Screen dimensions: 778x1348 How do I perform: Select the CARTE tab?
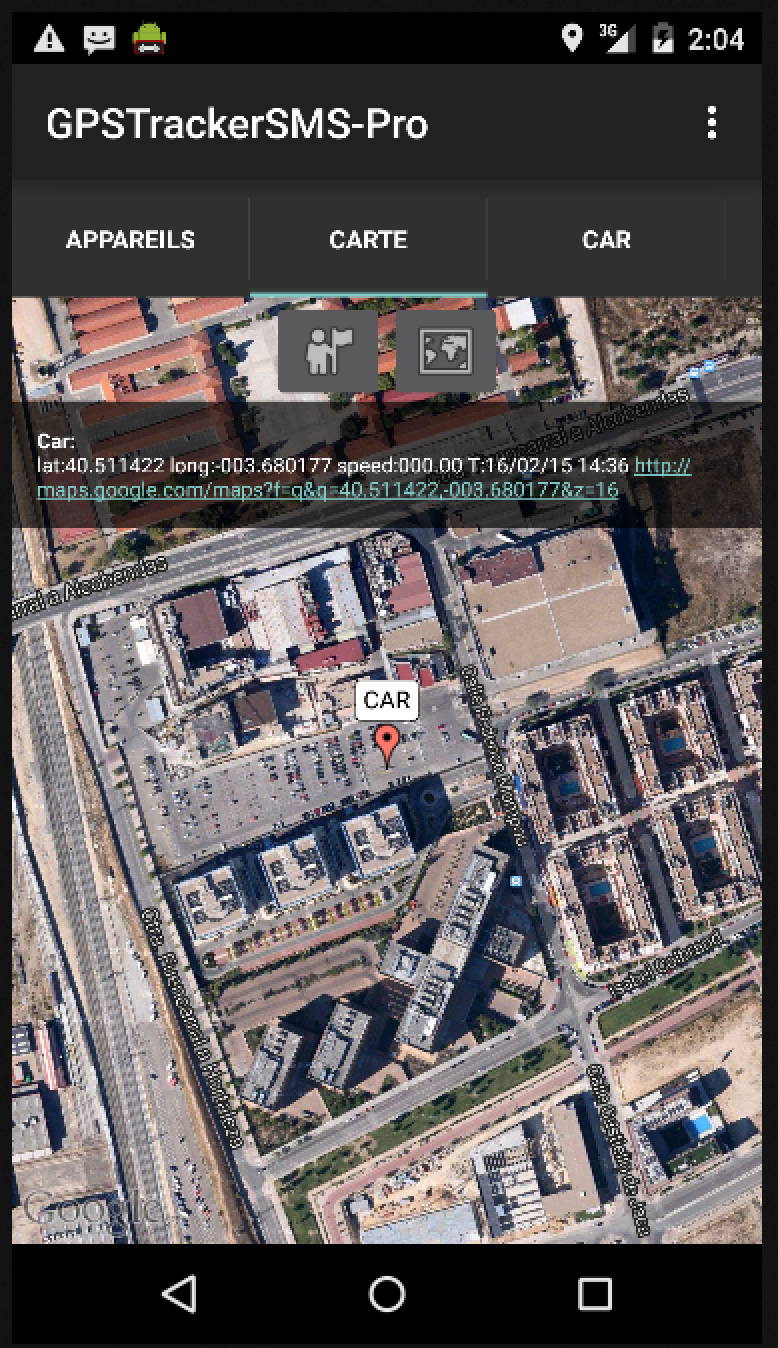368,240
